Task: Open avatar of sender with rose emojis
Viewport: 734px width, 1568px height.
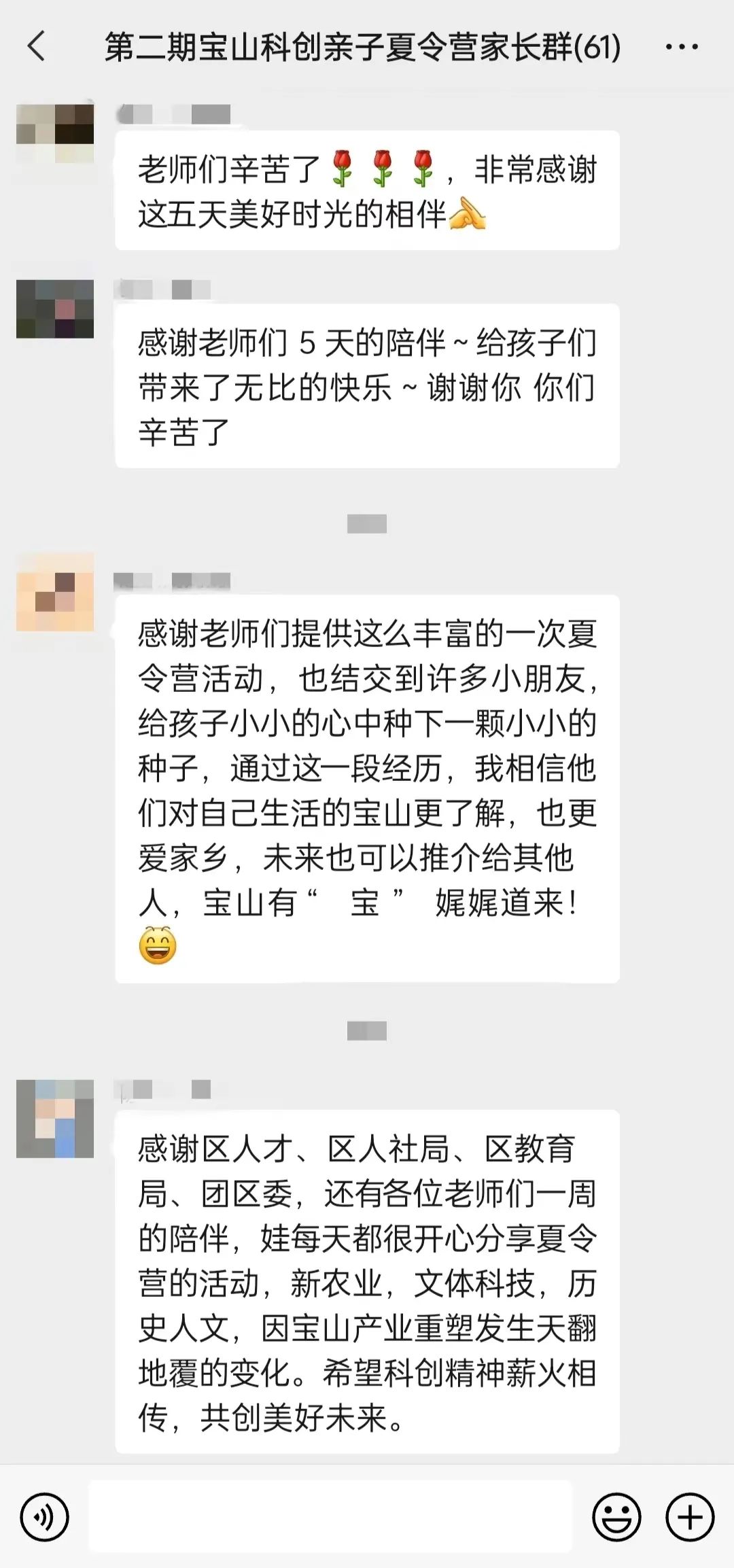Action: pos(55,133)
